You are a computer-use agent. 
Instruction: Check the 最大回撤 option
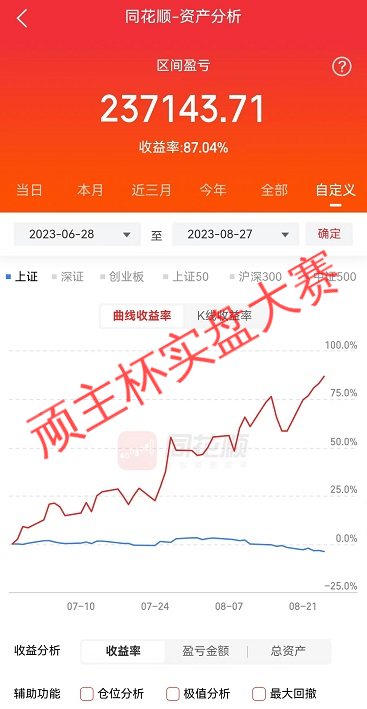click(259, 694)
